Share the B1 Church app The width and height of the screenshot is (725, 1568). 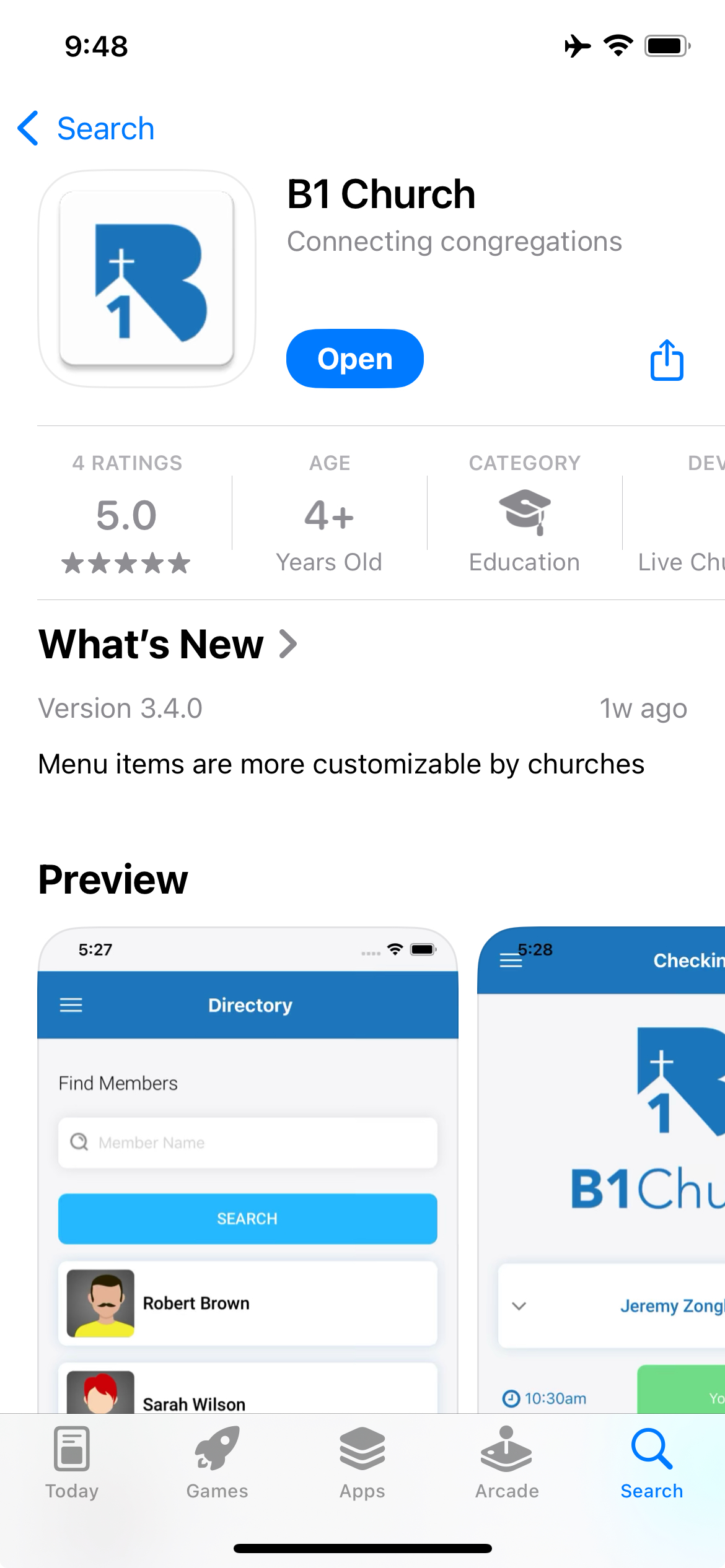666,360
